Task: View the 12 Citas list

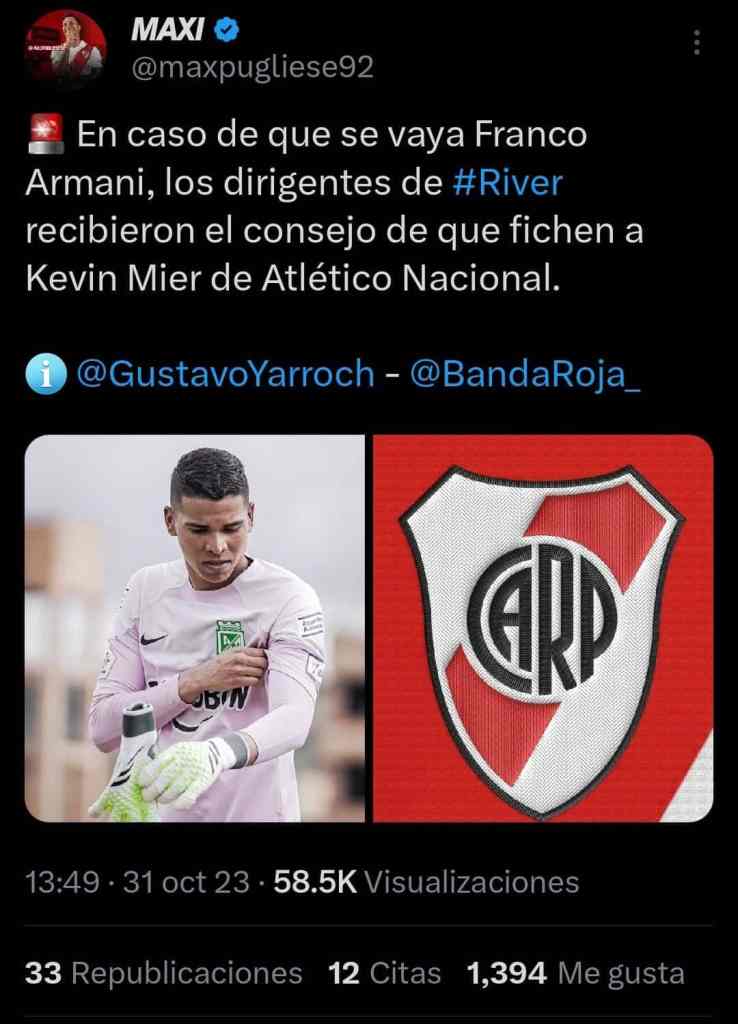Action: click(x=384, y=973)
